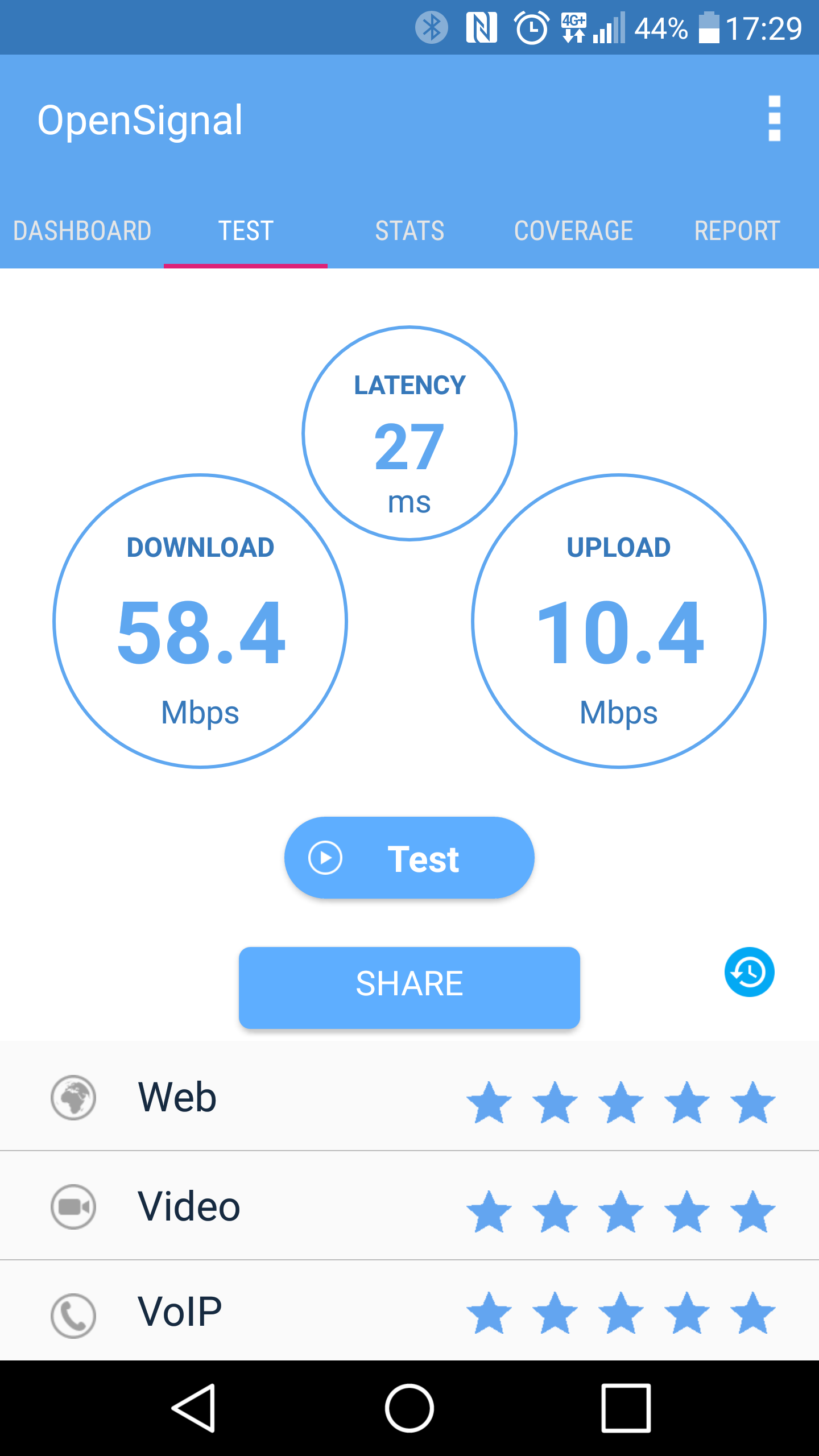Open the COVERAGE tab
This screenshot has height=1456, width=819.
pyautogui.click(x=573, y=231)
